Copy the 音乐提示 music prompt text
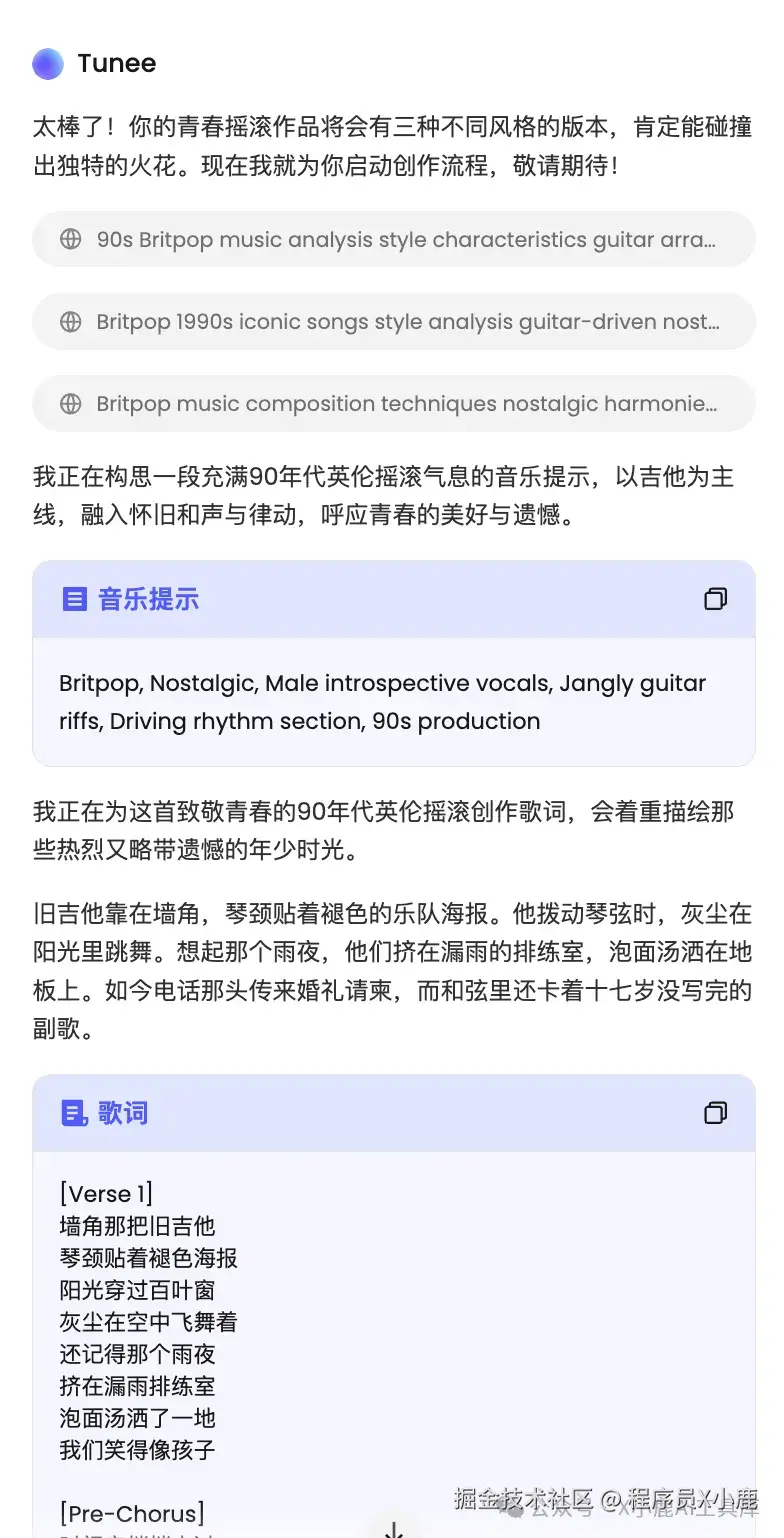The width and height of the screenshot is (784, 1538). [x=715, y=599]
